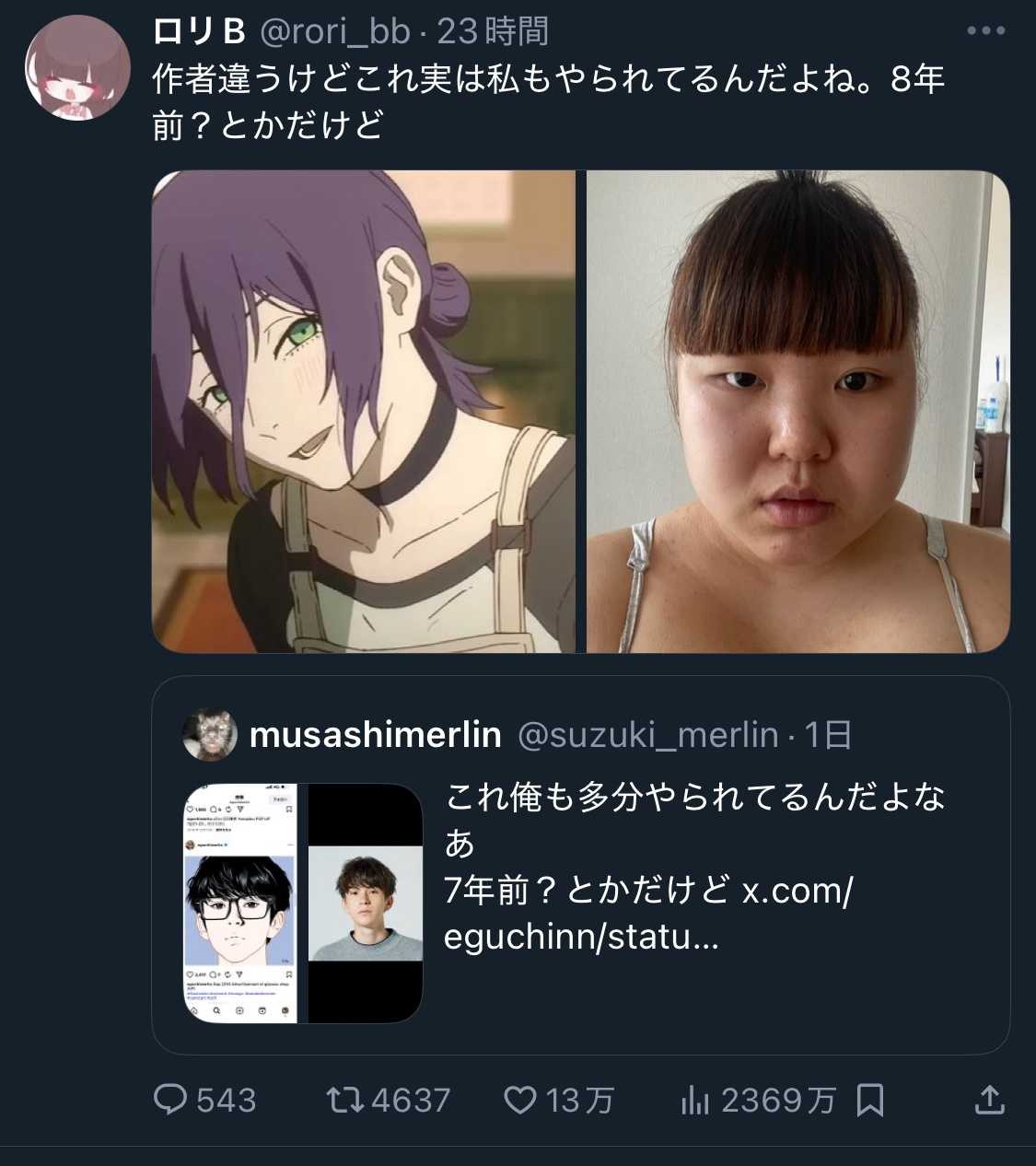1036x1166 pixels.
Task: Open the tweet's three-dot overflow menu
Action: 984,31
